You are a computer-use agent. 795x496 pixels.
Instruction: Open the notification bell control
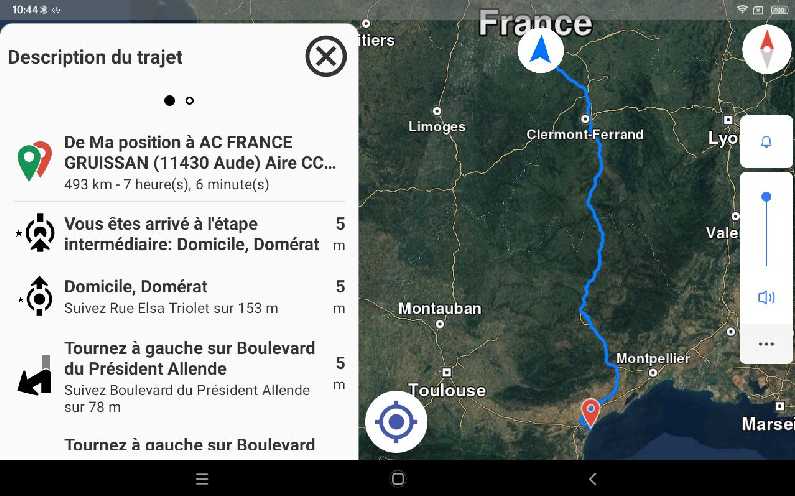click(x=766, y=142)
